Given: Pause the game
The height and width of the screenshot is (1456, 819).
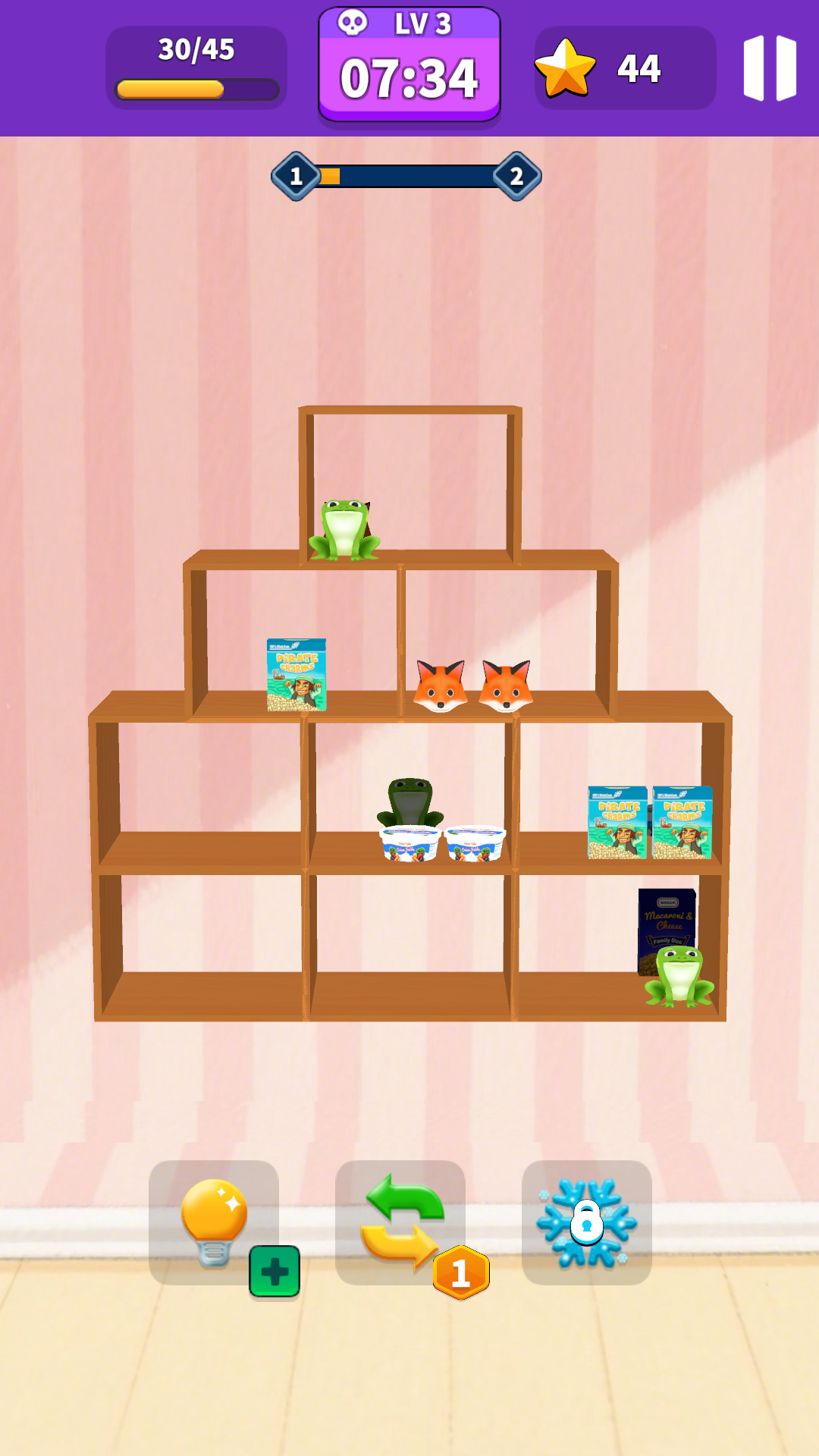Looking at the screenshot, I should 770,68.
